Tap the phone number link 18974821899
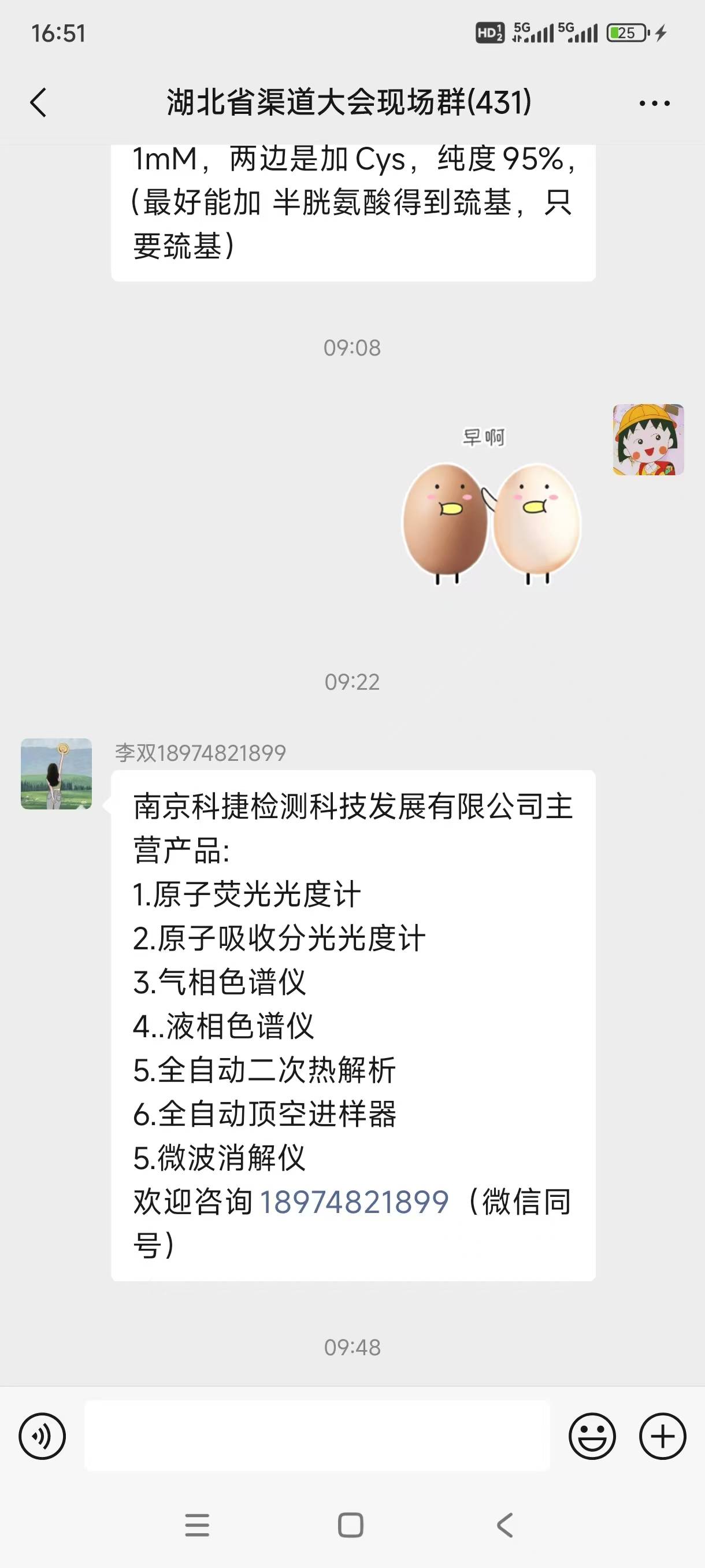 (354, 1202)
